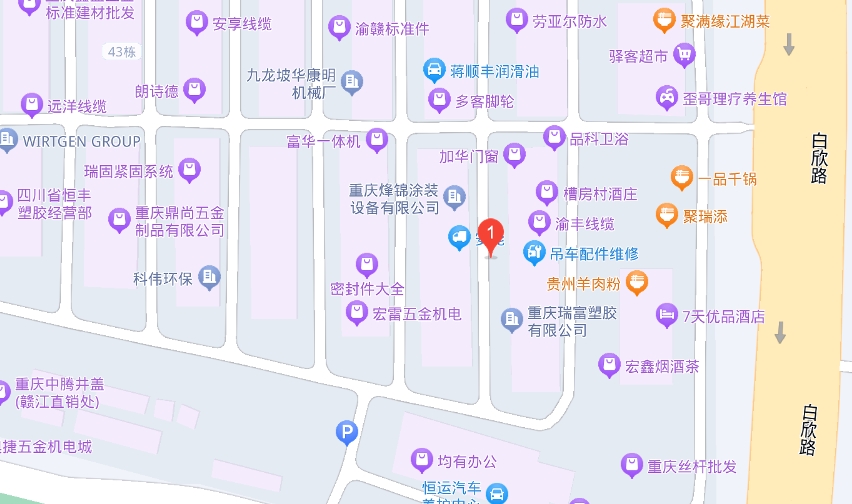Open the 一品干锅 restaurant marker

(681, 179)
